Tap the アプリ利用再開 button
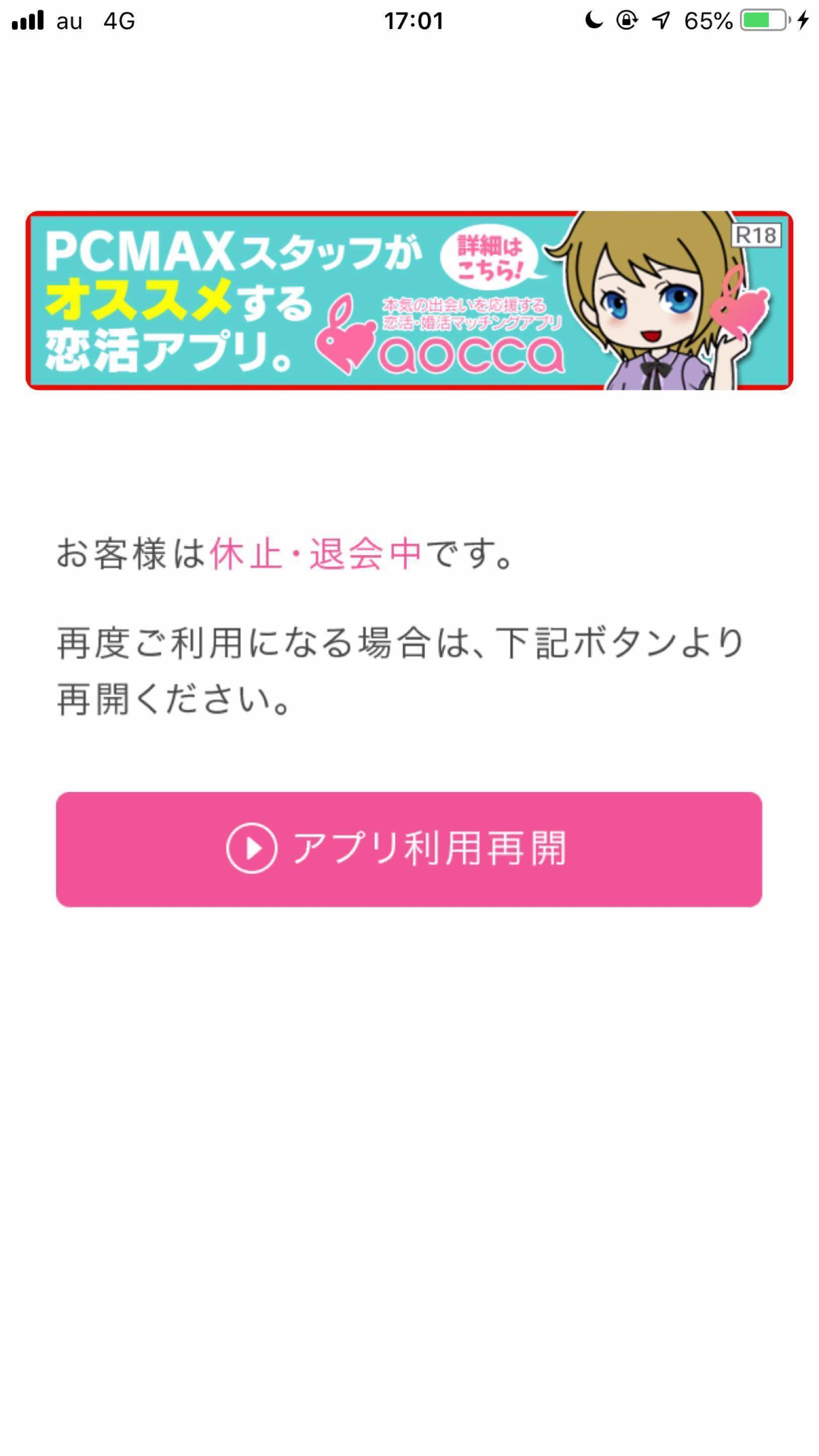Image resolution: width=819 pixels, height=1456 pixels. [409, 849]
